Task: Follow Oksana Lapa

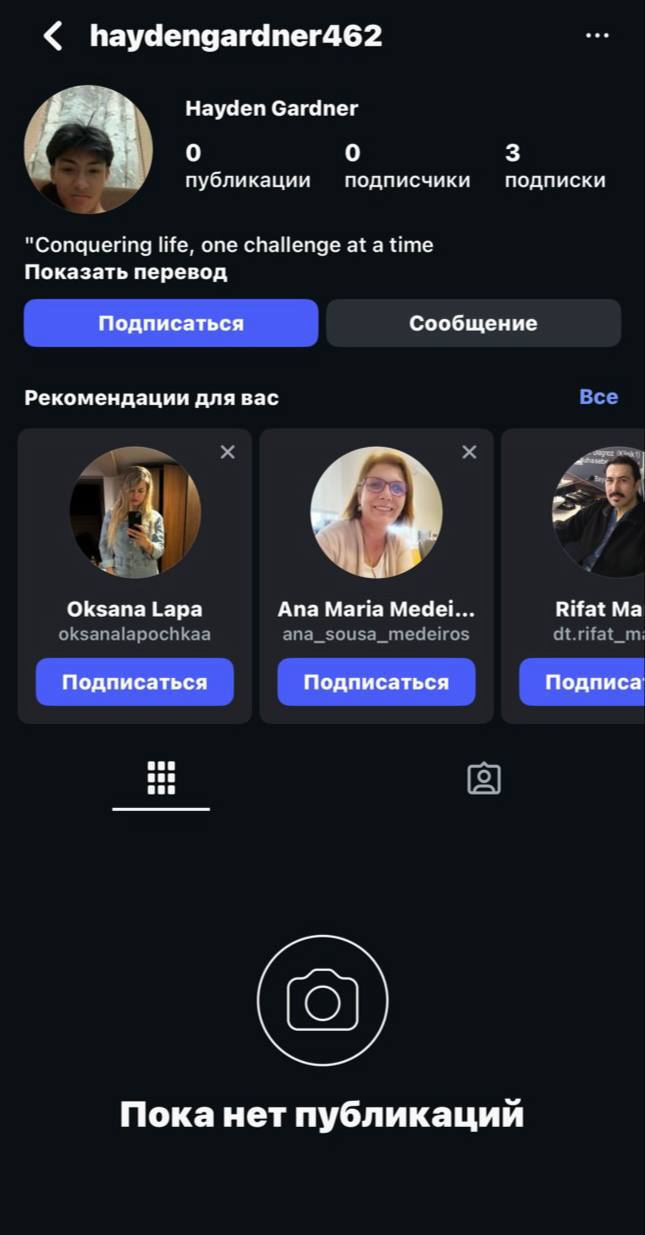Action: click(x=135, y=682)
